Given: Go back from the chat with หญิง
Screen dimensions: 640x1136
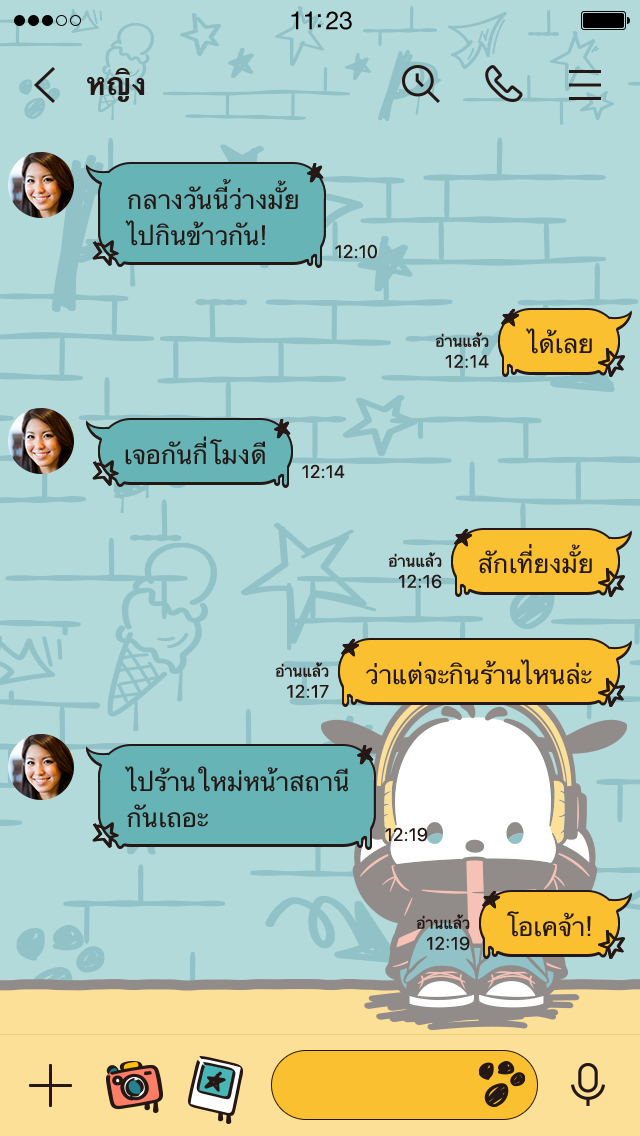Looking at the screenshot, I should click(44, 86).
